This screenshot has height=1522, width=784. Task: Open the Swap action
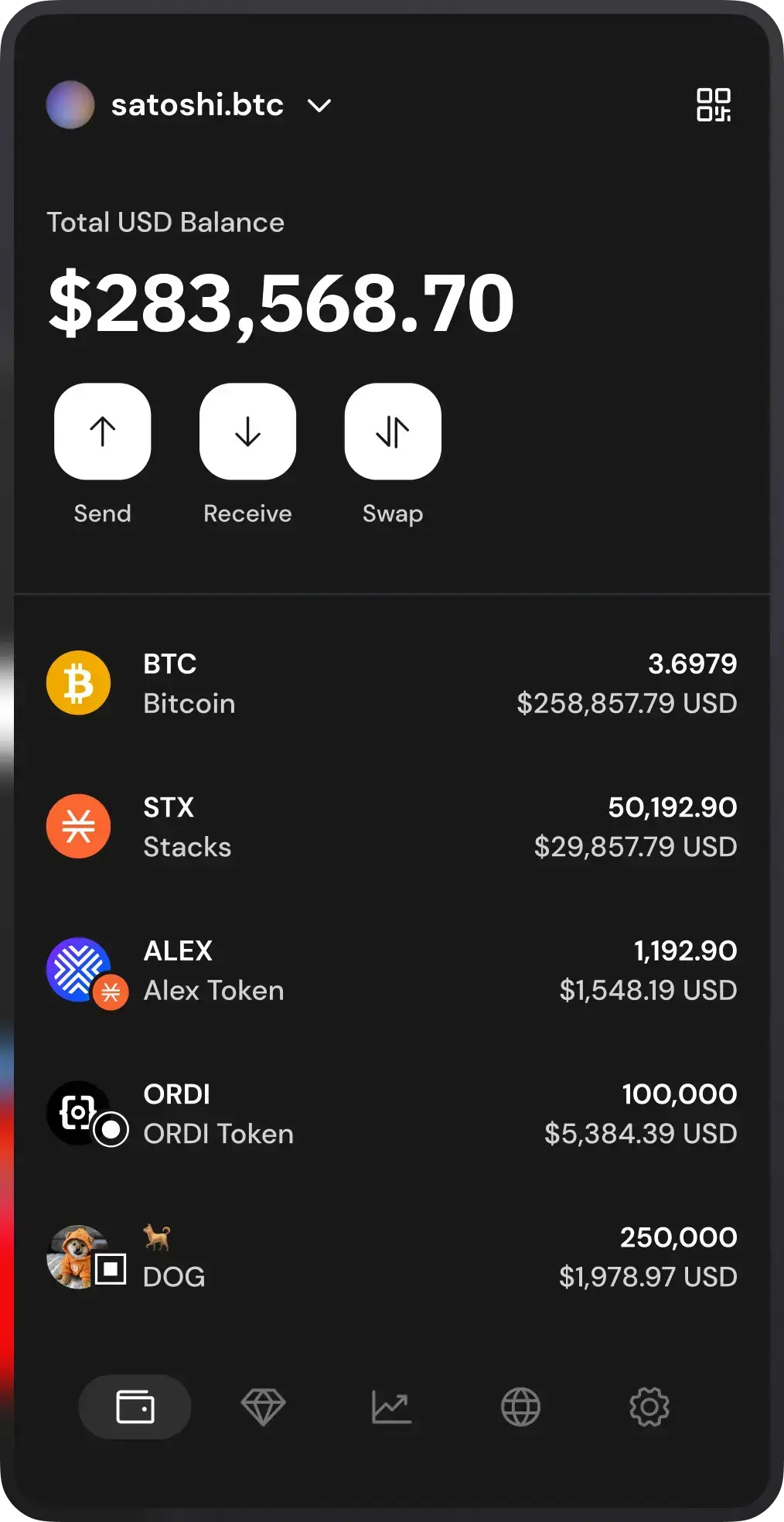pos(393,432)
